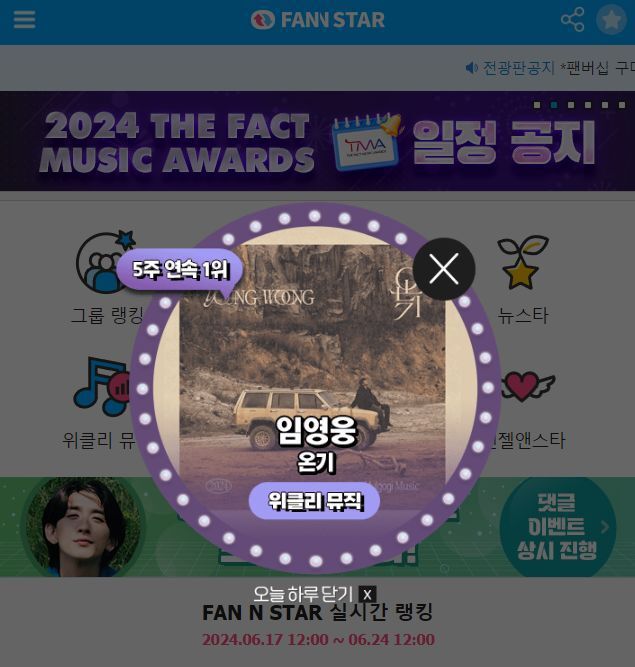Tap the share icon in header
The height and width of the screenshot is (667, 635).
572,20
